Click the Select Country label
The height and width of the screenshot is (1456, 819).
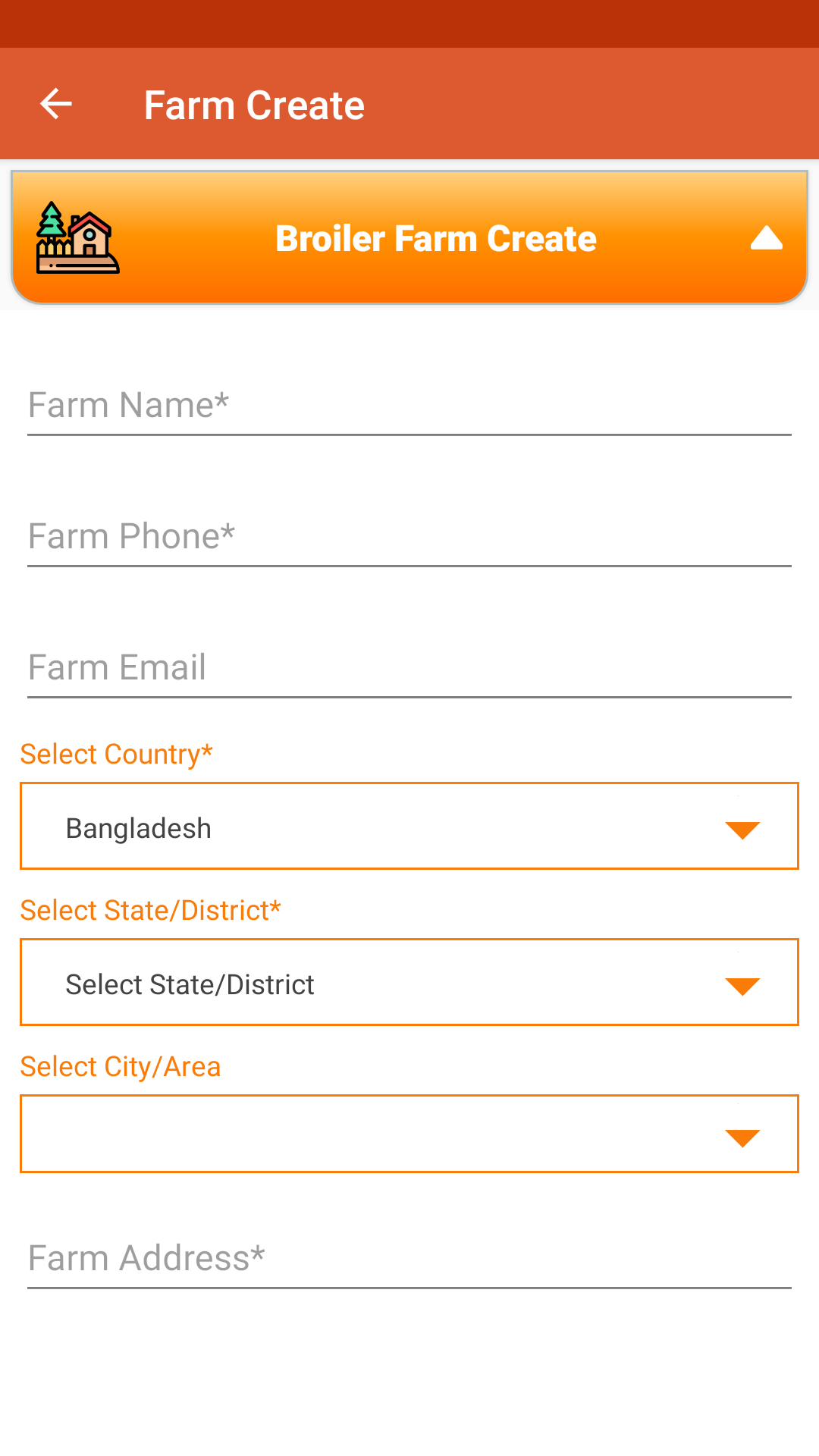[116, 754]
